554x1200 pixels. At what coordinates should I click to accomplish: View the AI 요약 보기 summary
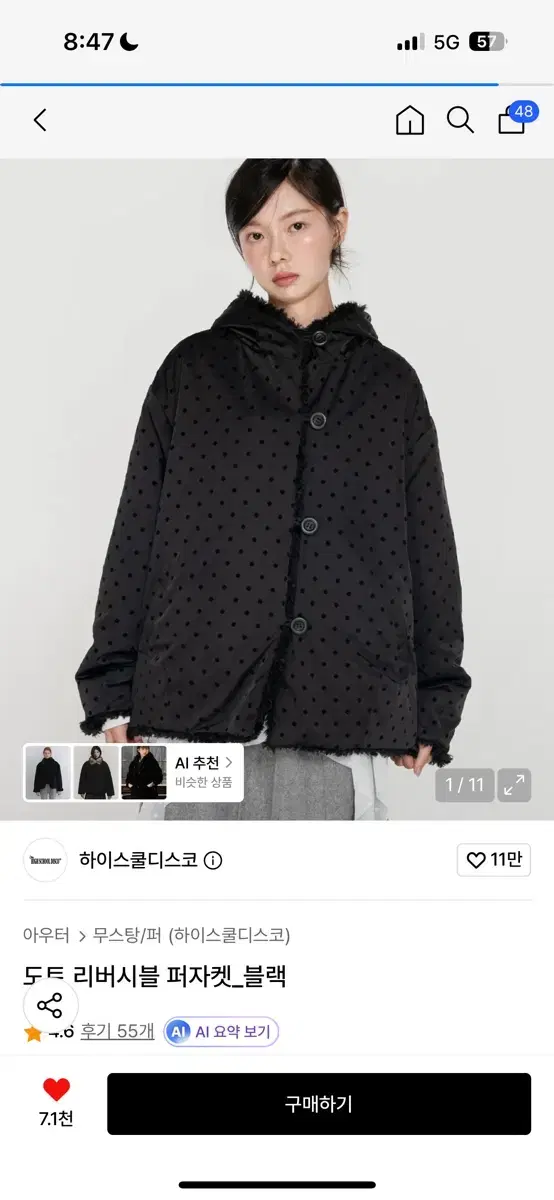[x=222, y=1032]
